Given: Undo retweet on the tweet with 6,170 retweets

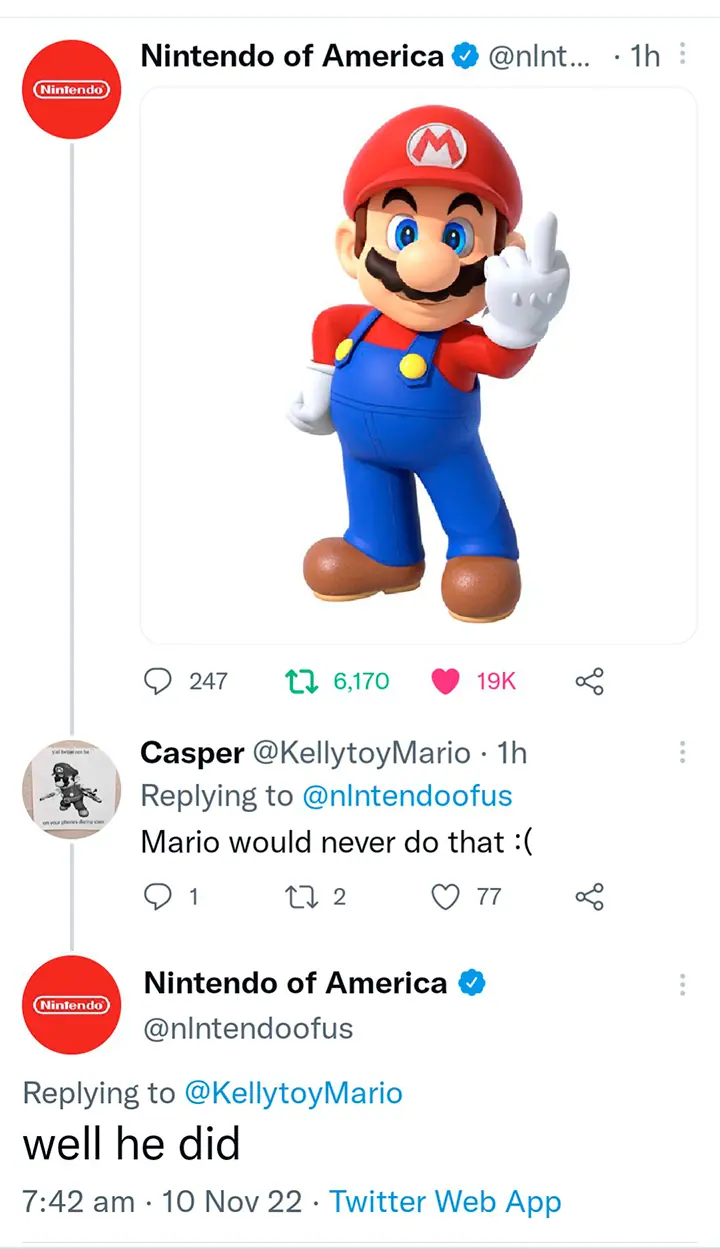Looking at the screenshot, I should point(298,681).
